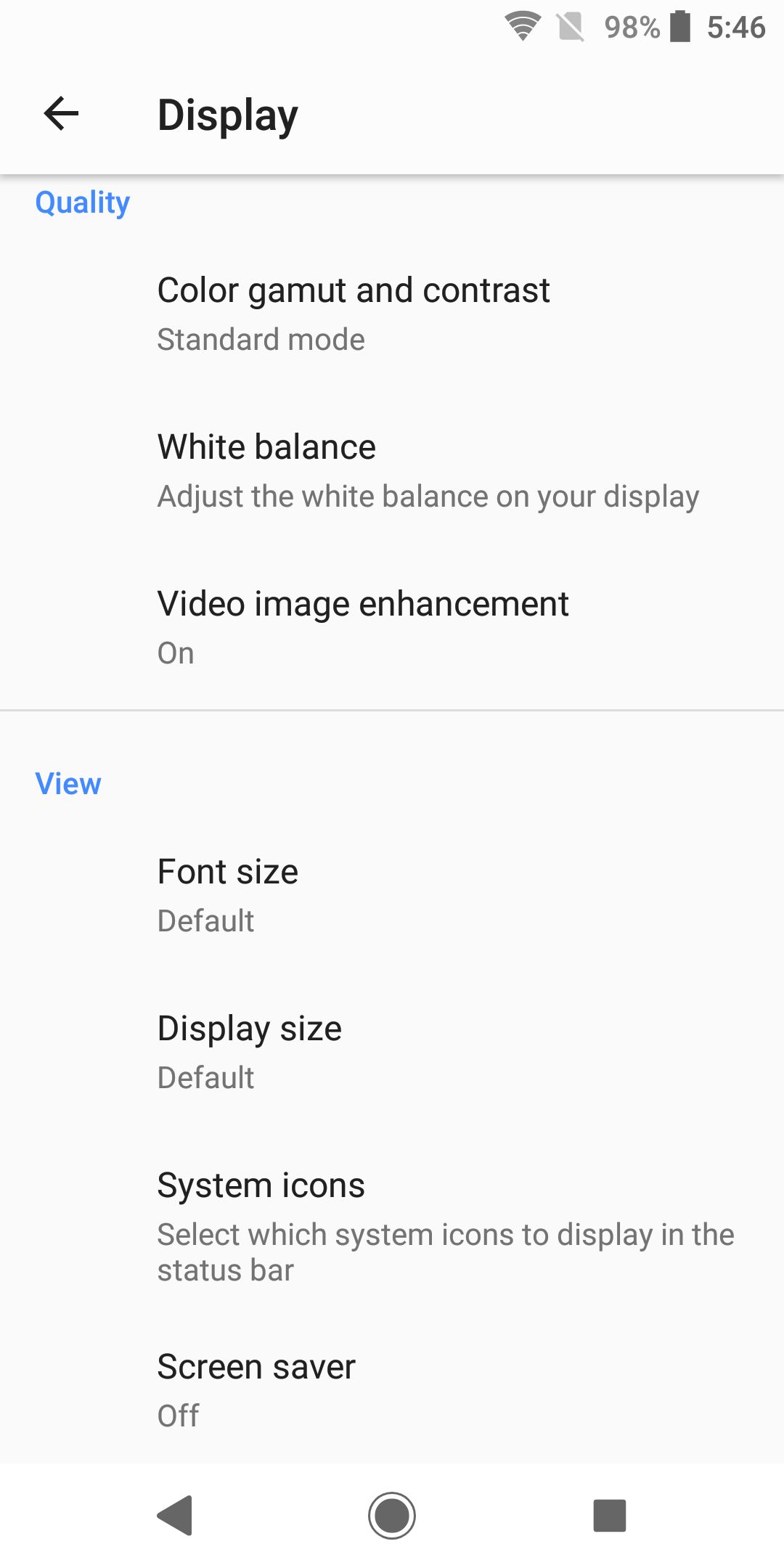Open Color gamut and contrast
The height and width of the screenshot is (1568, 784).
(x=392, y=314)
